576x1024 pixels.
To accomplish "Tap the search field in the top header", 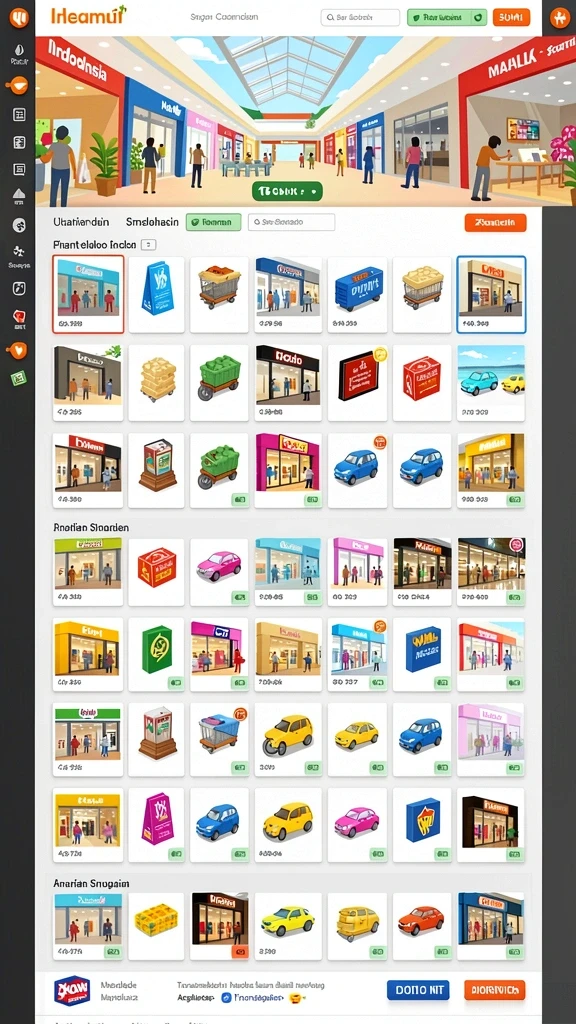I will click(x=360, y=18).
